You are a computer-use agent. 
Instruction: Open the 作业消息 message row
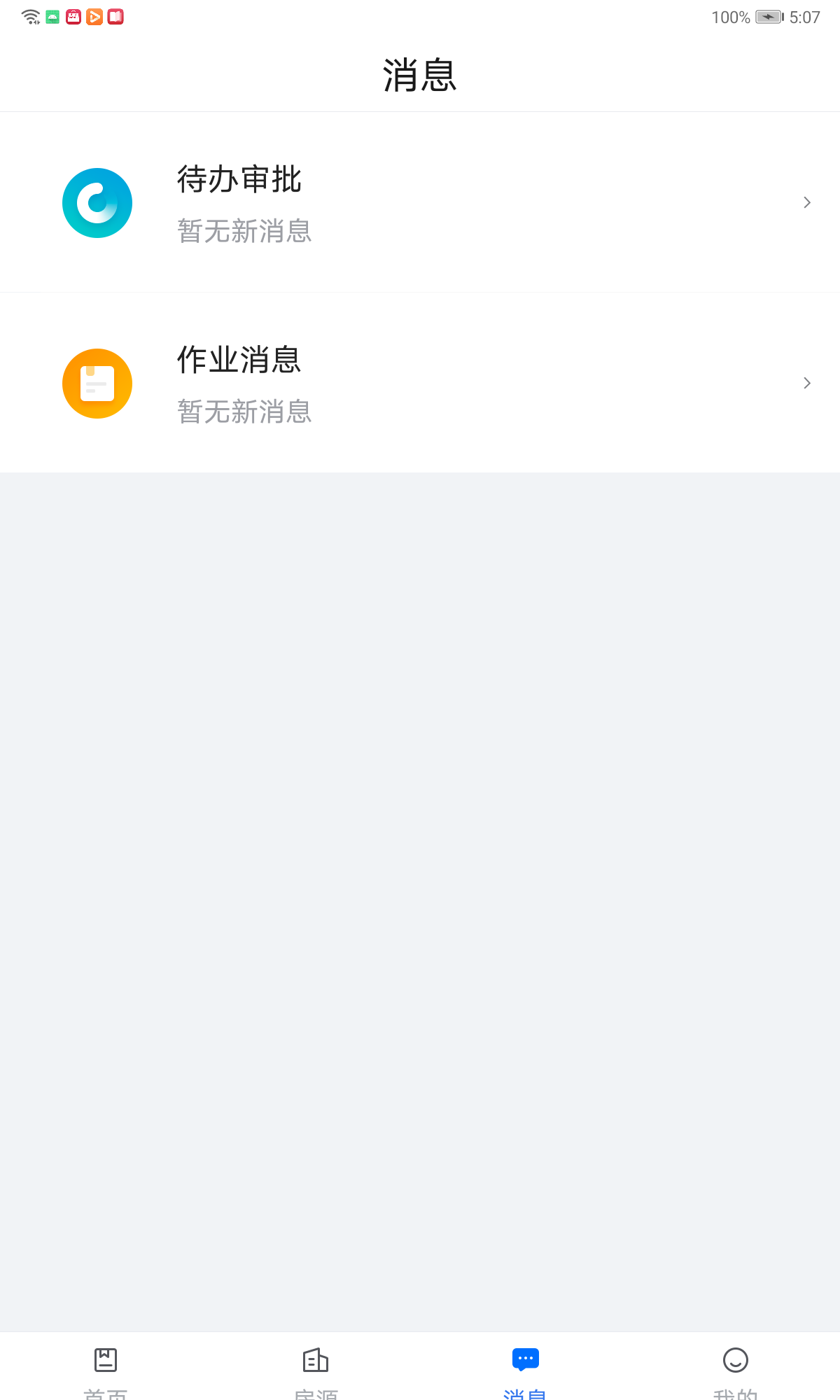[x=420, y=383]
